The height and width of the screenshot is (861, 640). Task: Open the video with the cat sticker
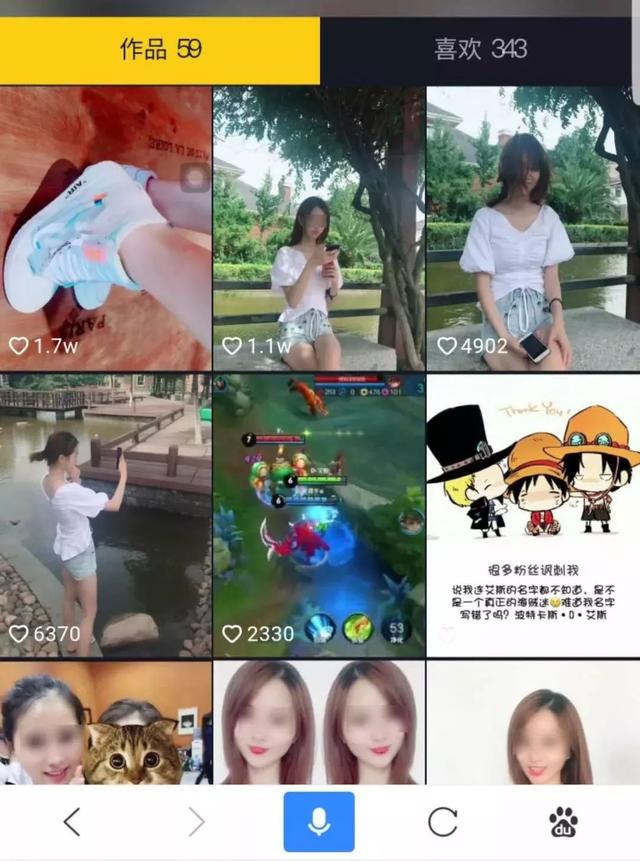[x=105, y=722]
